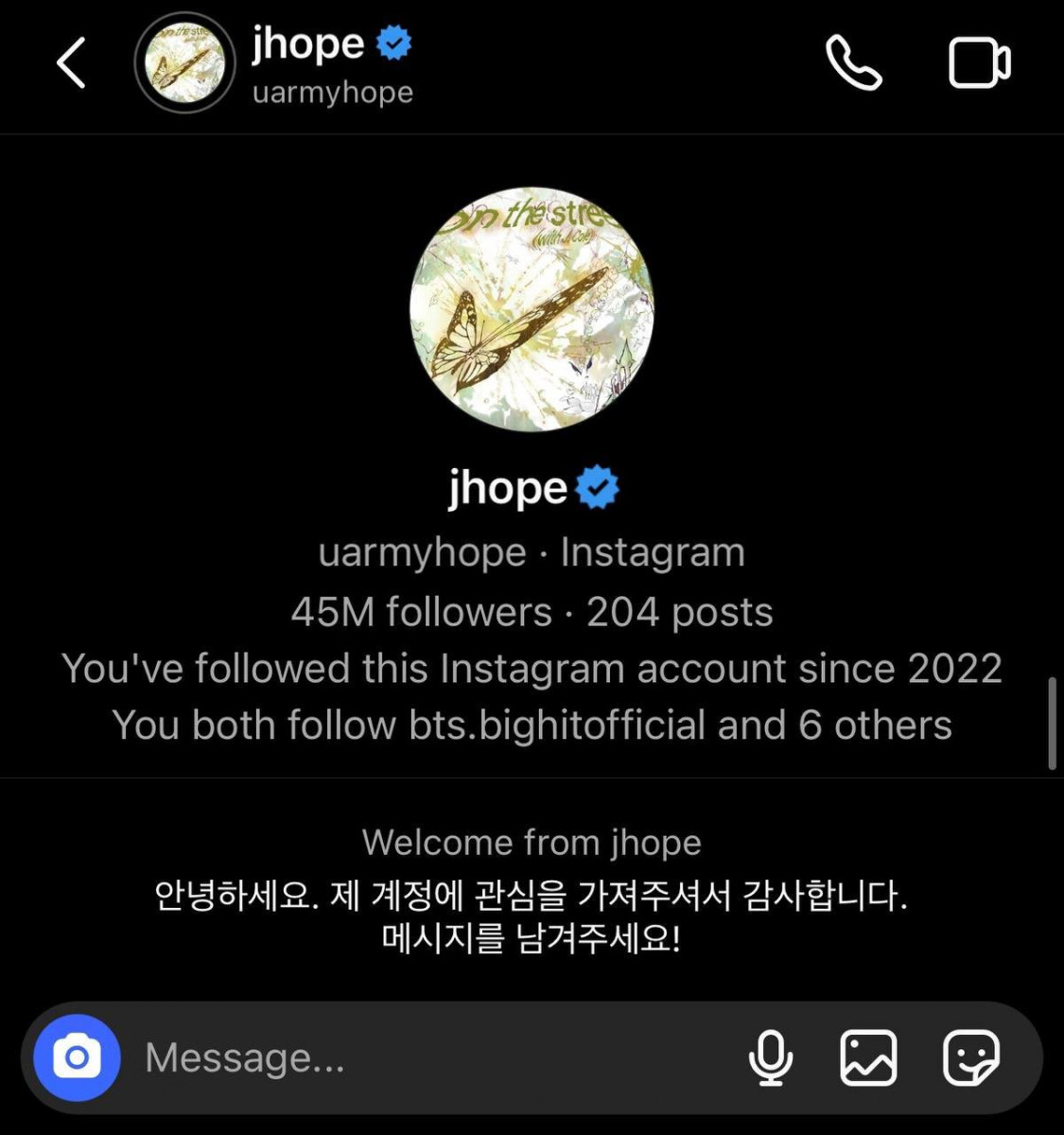1064x1135 pixels.
Task: Open the sticker picker
Action: tap(973, 1058)
